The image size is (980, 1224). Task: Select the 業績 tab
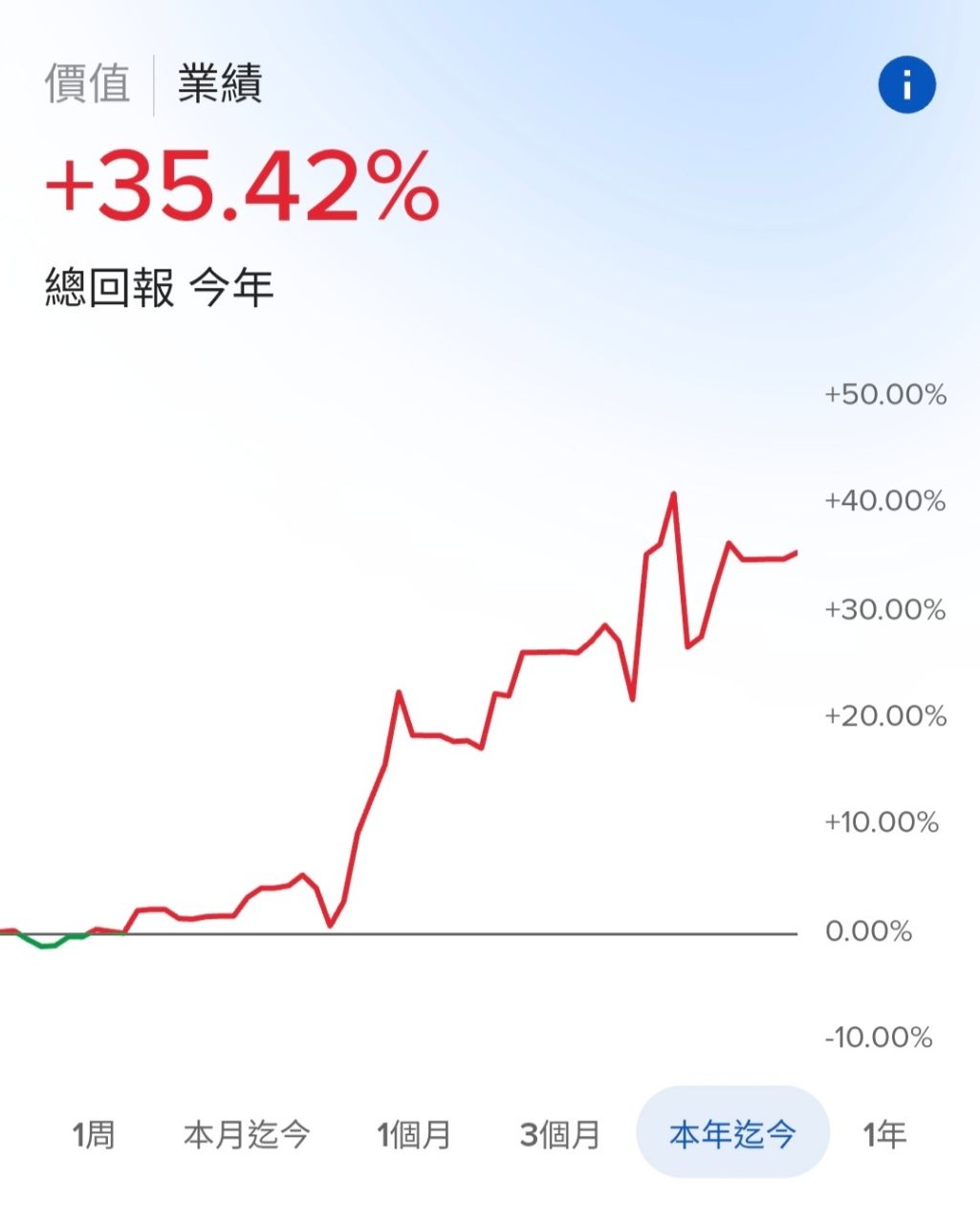[x=220, y=84]
